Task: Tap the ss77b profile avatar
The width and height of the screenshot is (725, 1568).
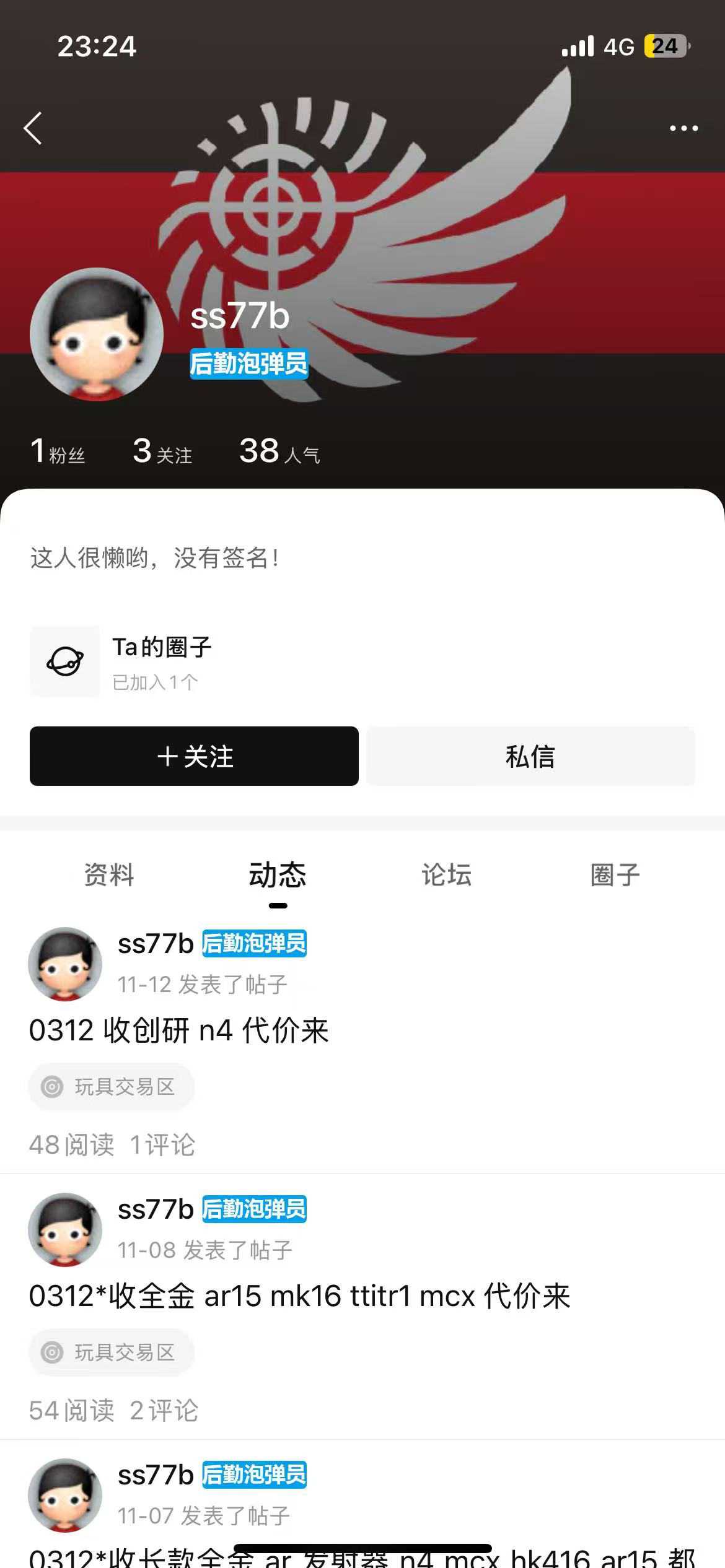Action: [97, 334]
